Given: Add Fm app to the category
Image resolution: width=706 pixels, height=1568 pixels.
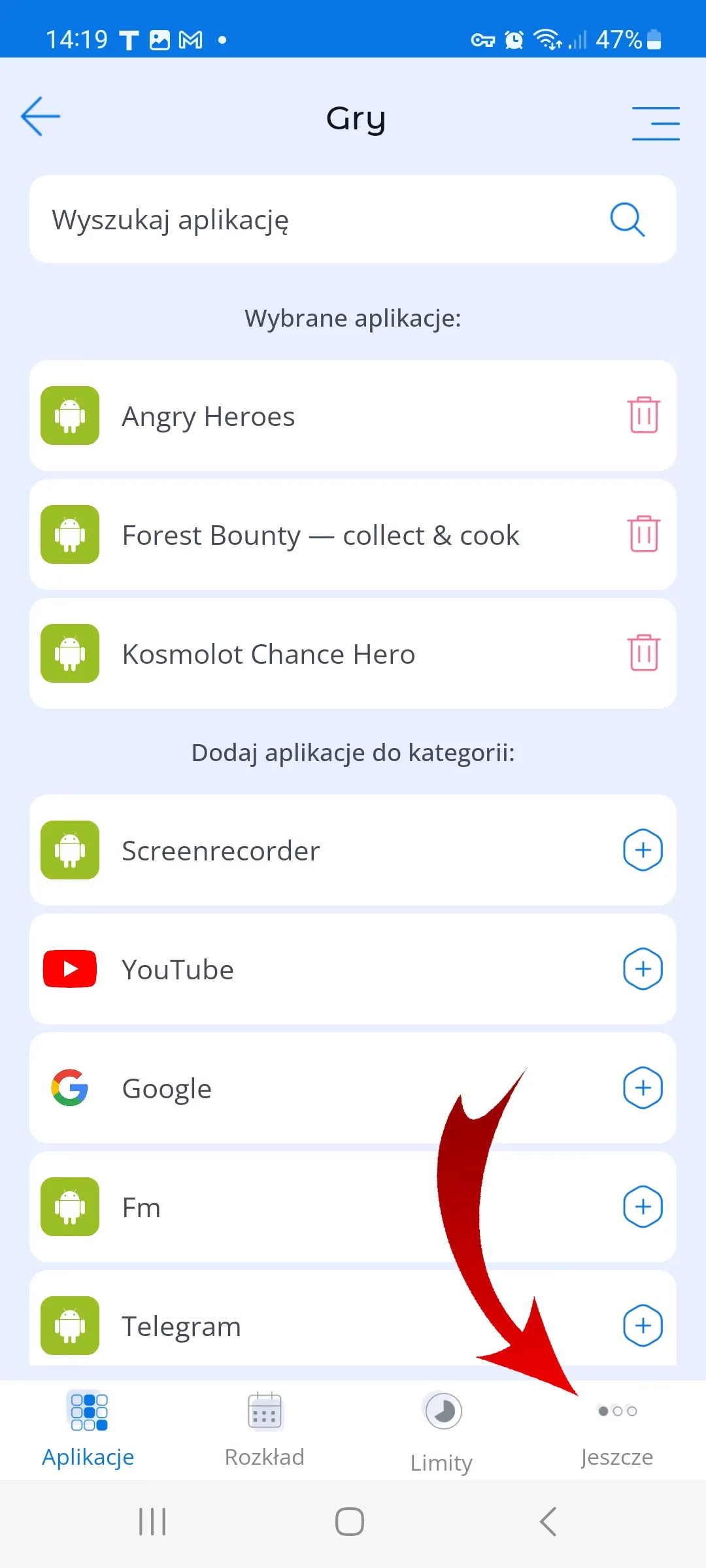Looking at the screenshot, I should coord(643,1207).
